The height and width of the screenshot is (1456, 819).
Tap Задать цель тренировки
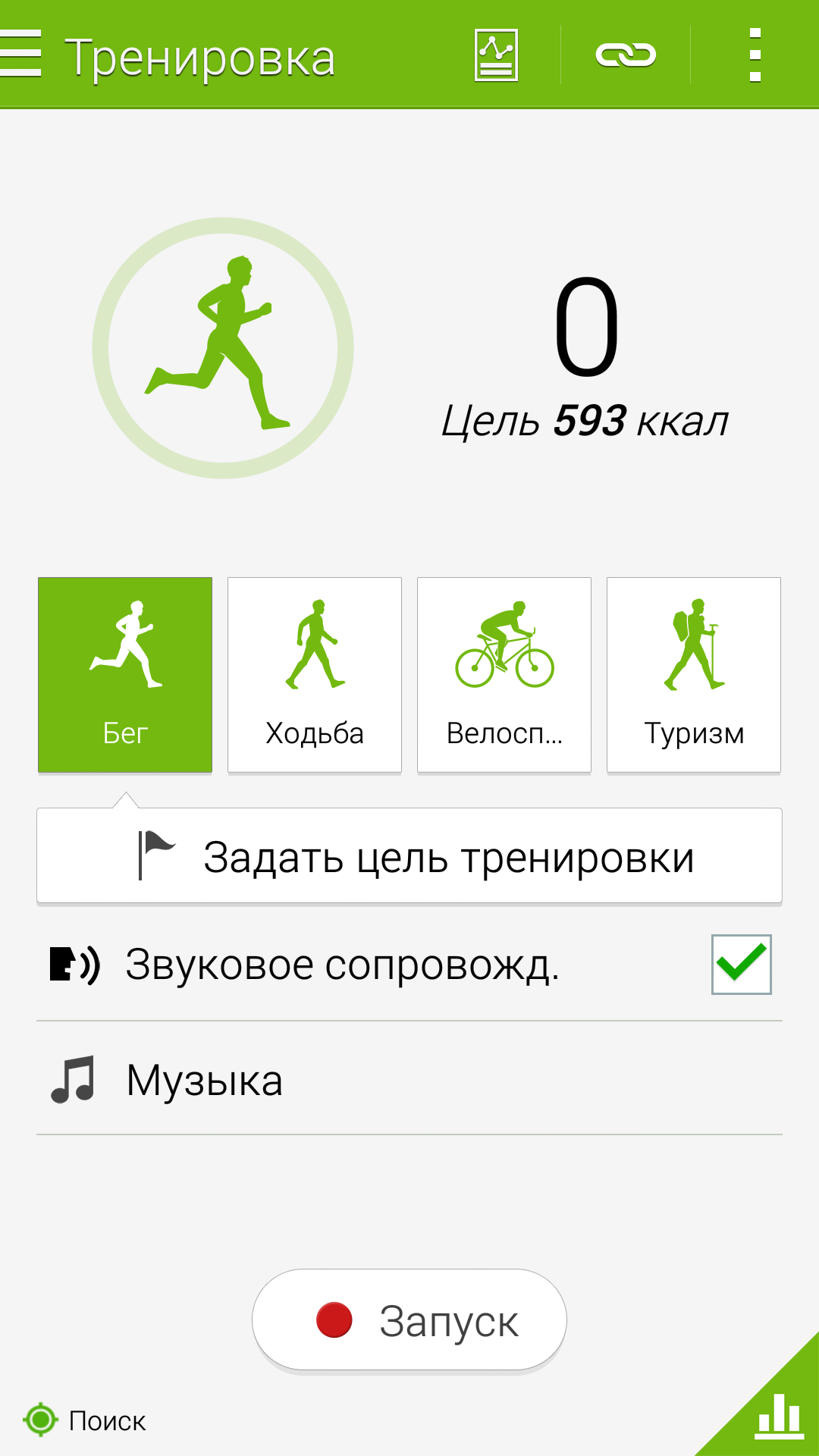click(409, 856)
